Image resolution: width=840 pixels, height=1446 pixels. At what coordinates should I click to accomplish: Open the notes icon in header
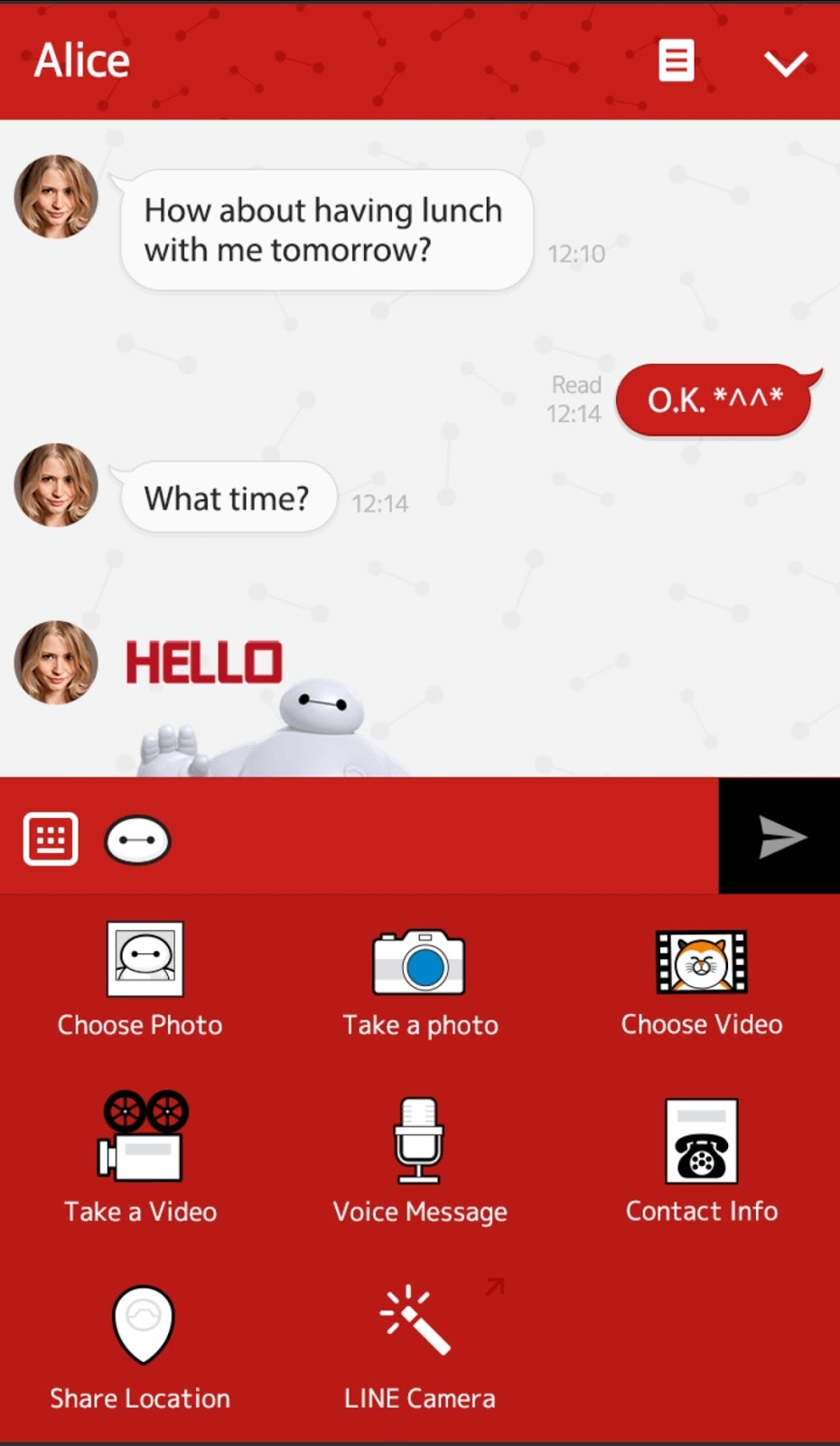click(x=676, y=61)
